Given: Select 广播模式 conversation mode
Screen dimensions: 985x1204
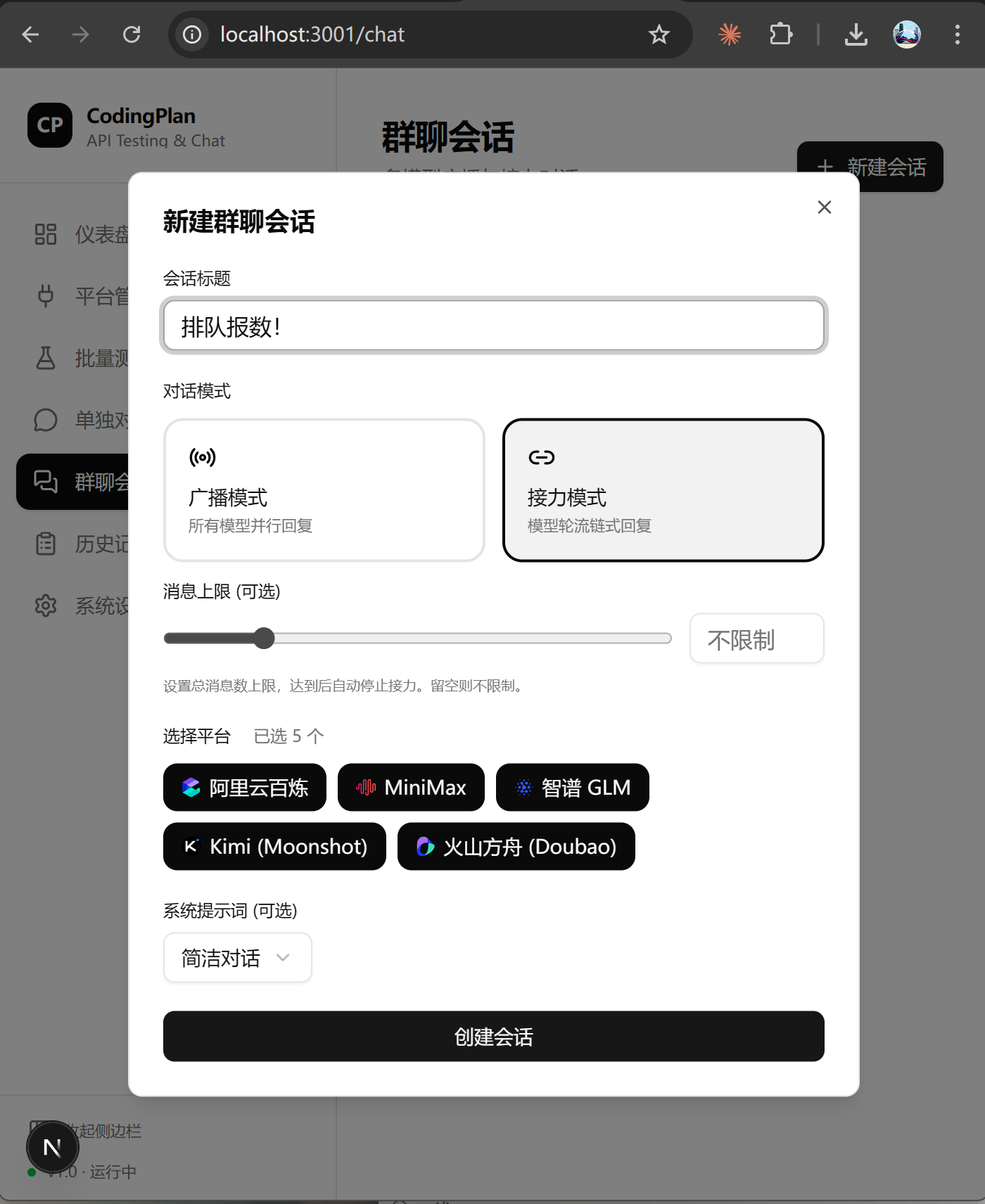Looking at the screenshot, I should coord(324,490).
